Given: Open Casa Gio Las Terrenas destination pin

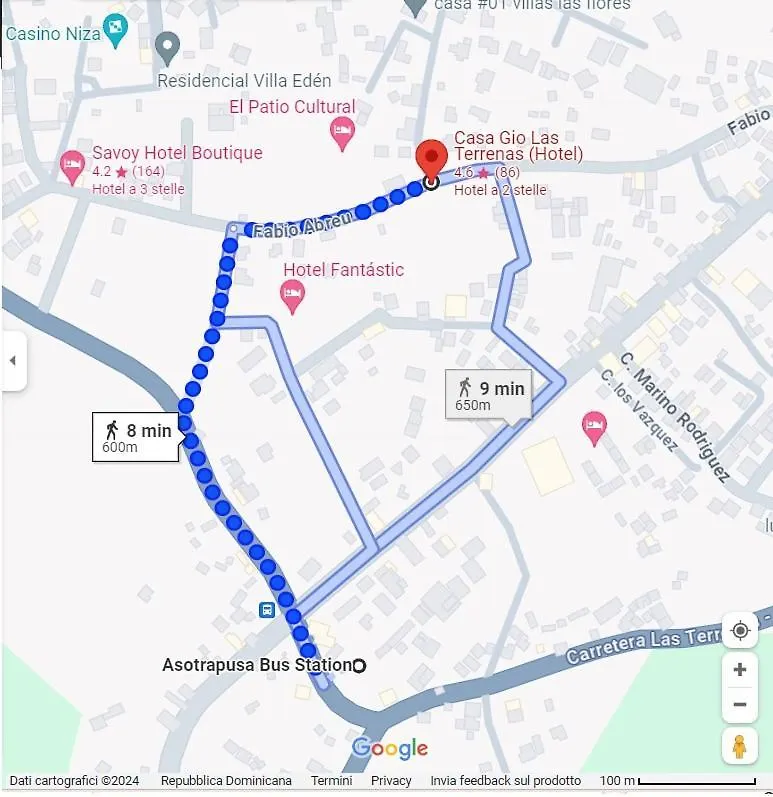Looking at the screenshot, I should tap(431, 161).
